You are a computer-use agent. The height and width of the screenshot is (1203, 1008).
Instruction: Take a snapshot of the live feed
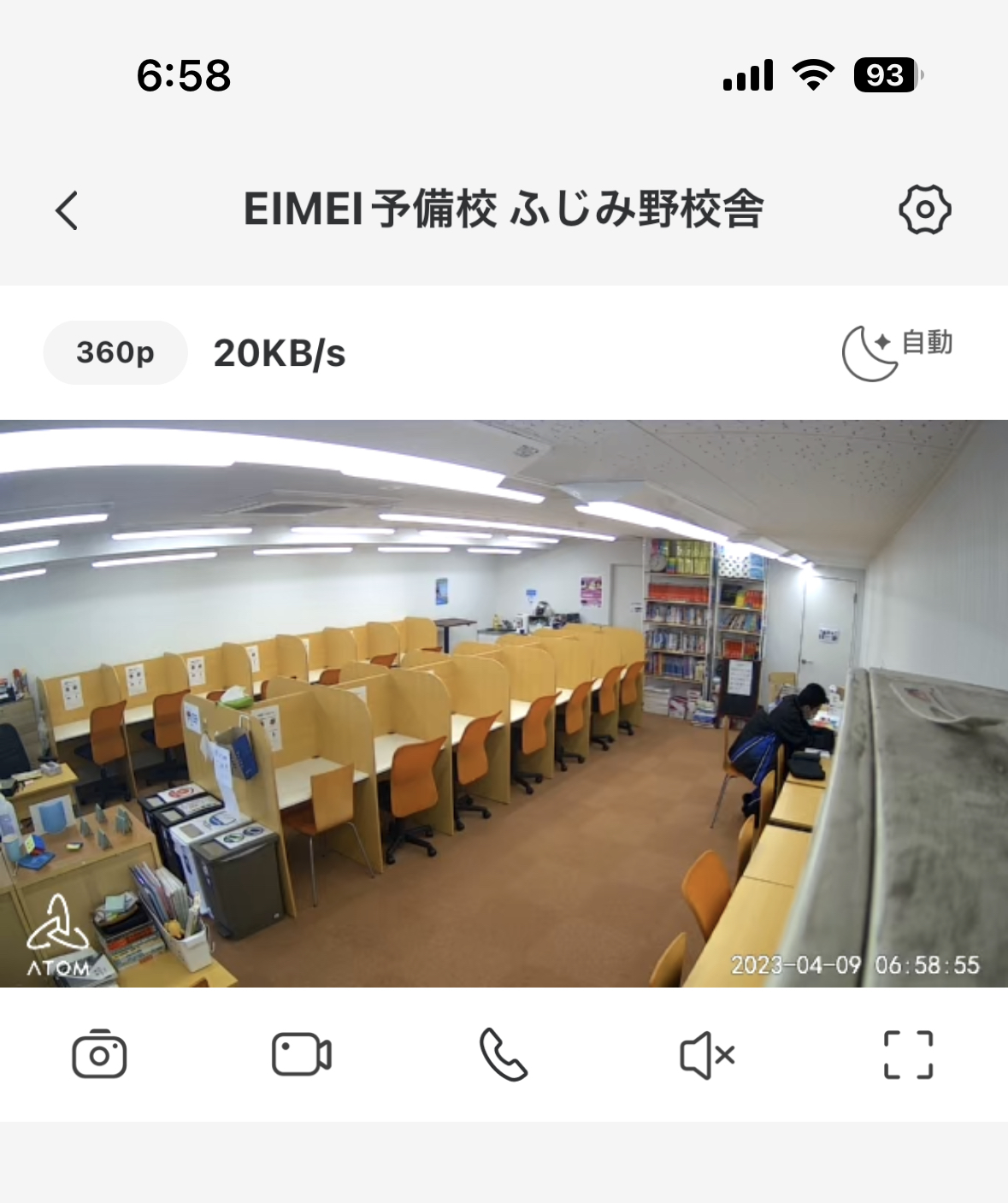[99, 1055]
